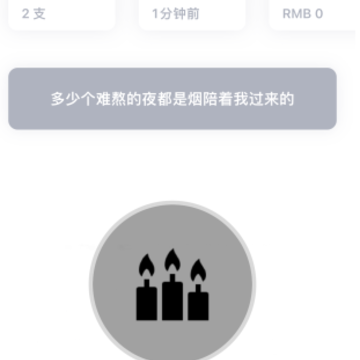Open the RMB 0 cost card
Viewport: 360px width, 360px height.
coord(313,15)
